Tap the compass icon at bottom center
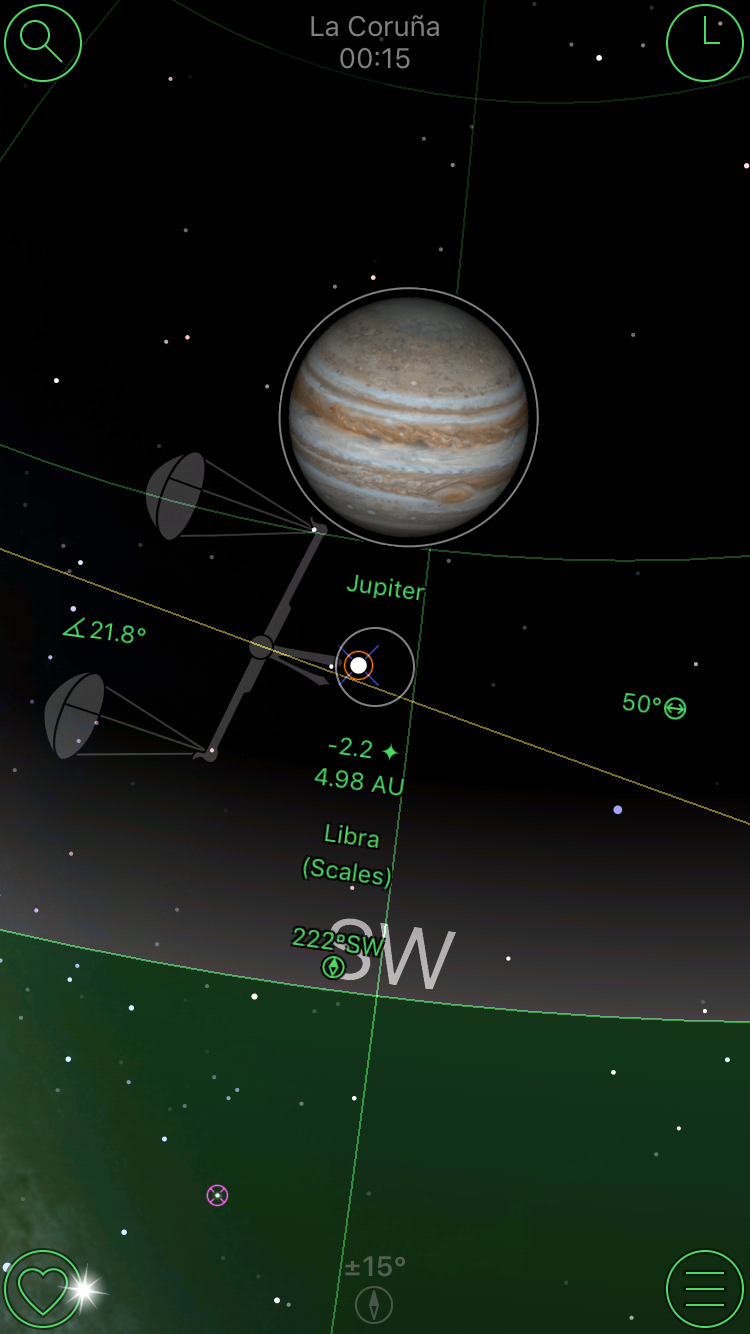 374,1305
